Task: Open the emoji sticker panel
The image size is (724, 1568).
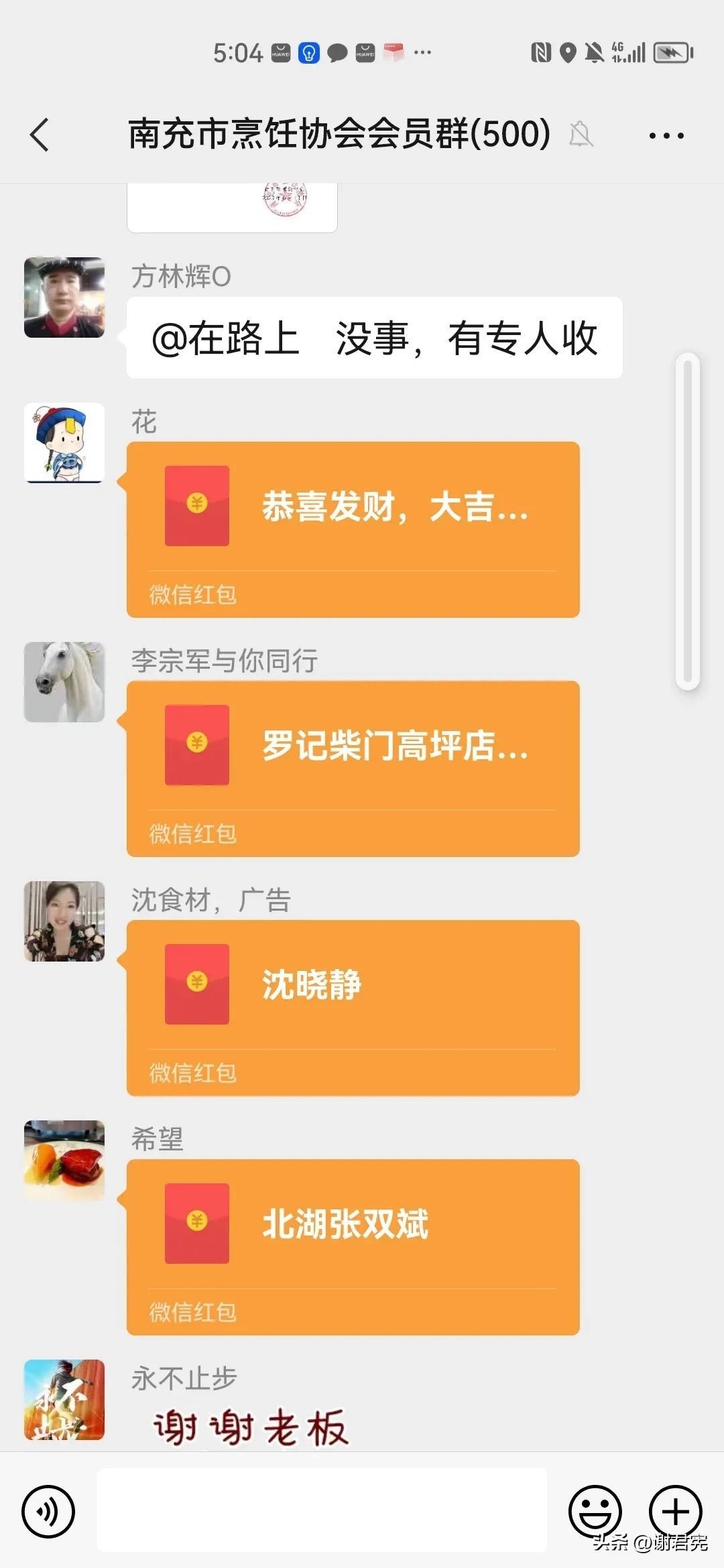Action: 595,1511
